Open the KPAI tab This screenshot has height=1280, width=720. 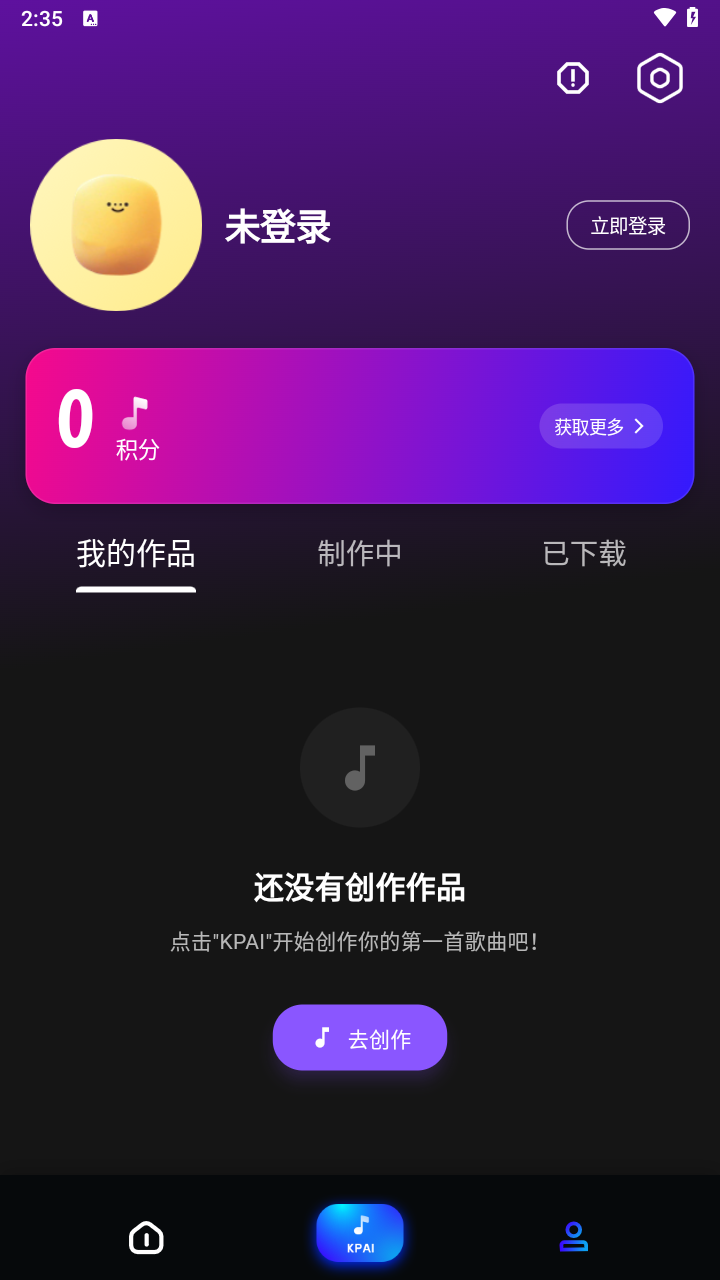pyautogui.click(x=360, y=1233)
